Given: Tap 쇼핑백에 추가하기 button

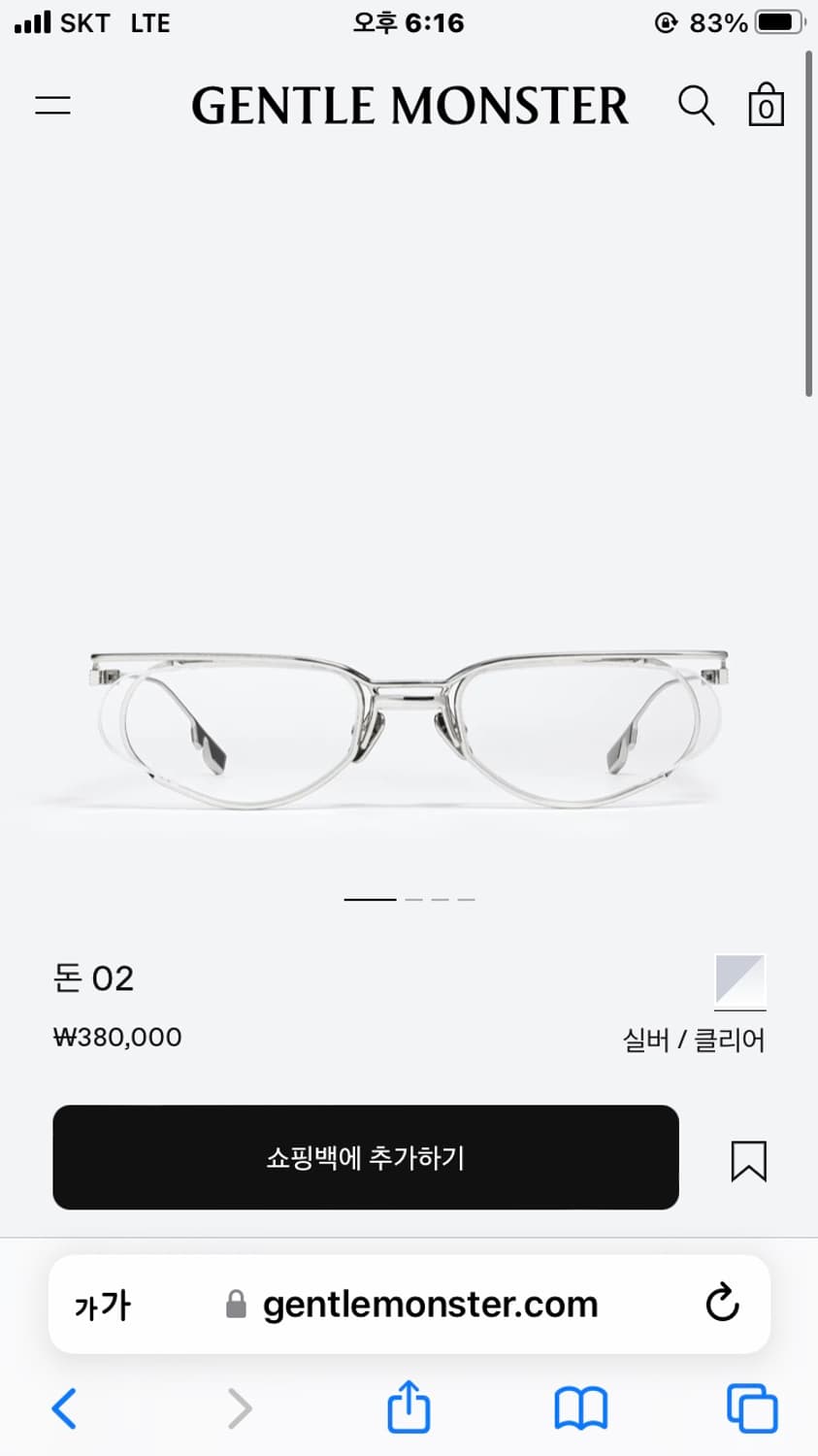Looking at the screenshot, I should (x=366, y=1158).
